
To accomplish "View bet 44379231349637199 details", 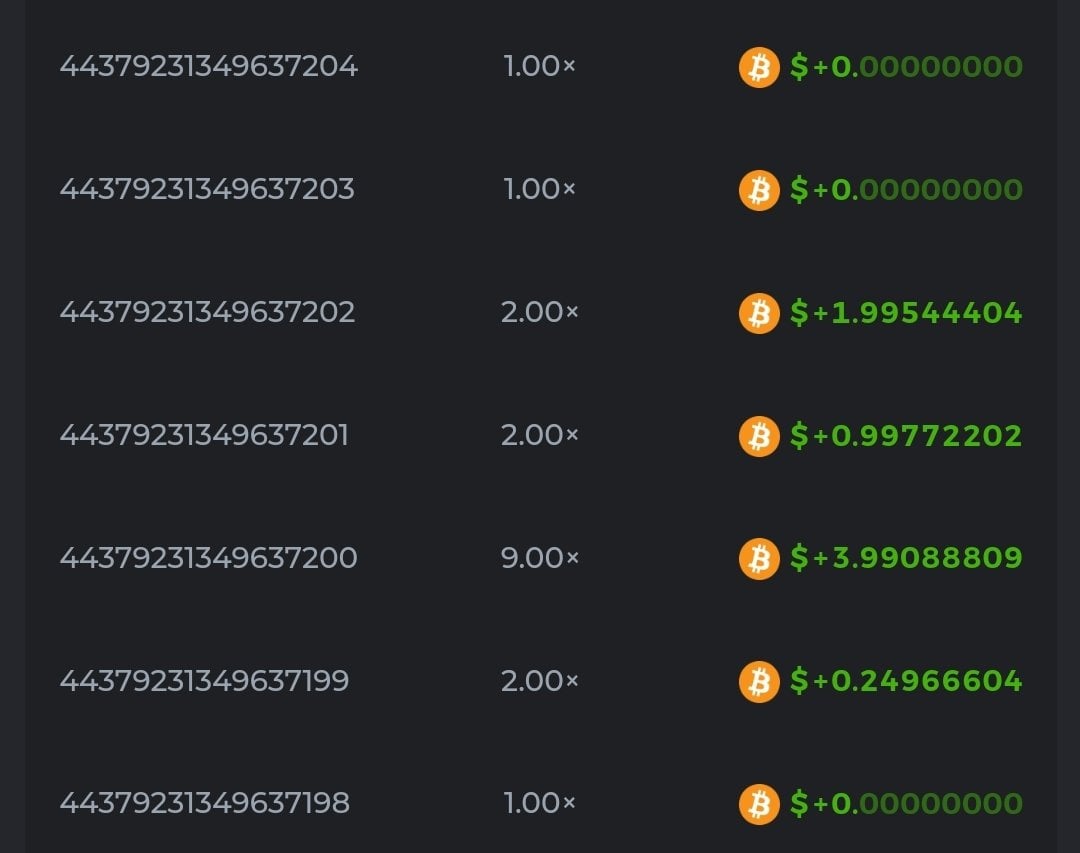I will pyautogui.click(x=204, y=681).
